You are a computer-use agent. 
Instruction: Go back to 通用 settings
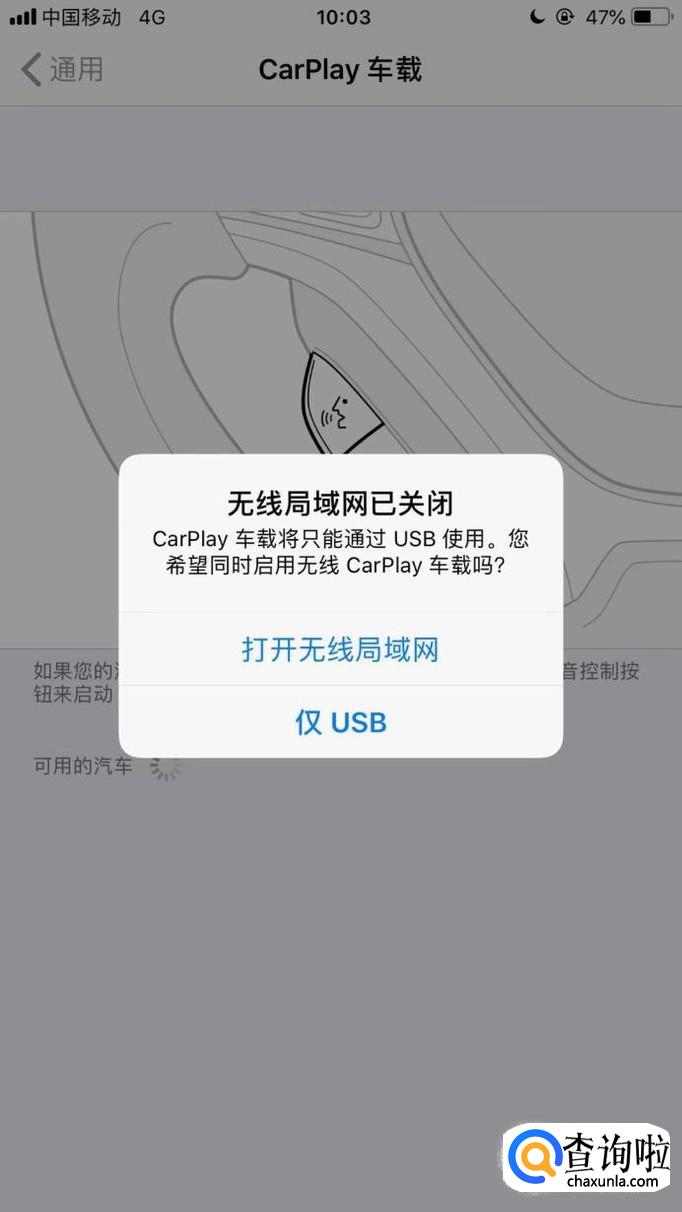(62, 70)
